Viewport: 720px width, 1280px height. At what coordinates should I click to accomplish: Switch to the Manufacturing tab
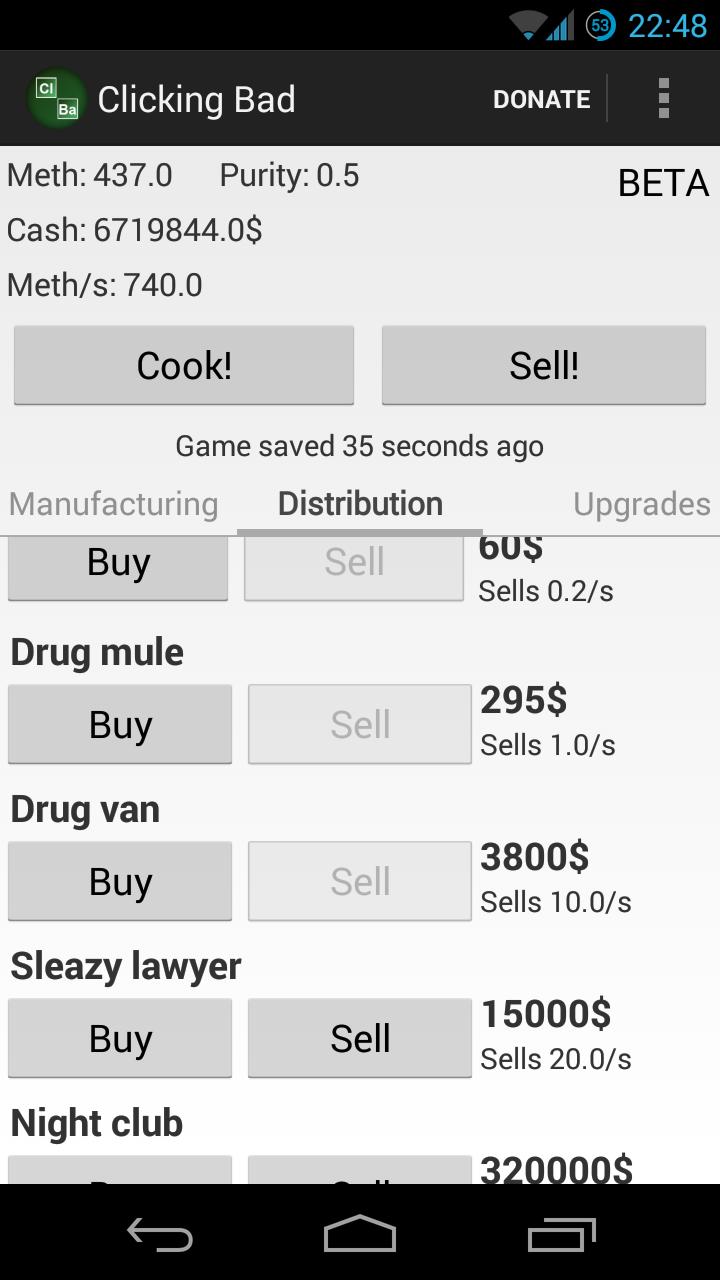coord(113,504)
